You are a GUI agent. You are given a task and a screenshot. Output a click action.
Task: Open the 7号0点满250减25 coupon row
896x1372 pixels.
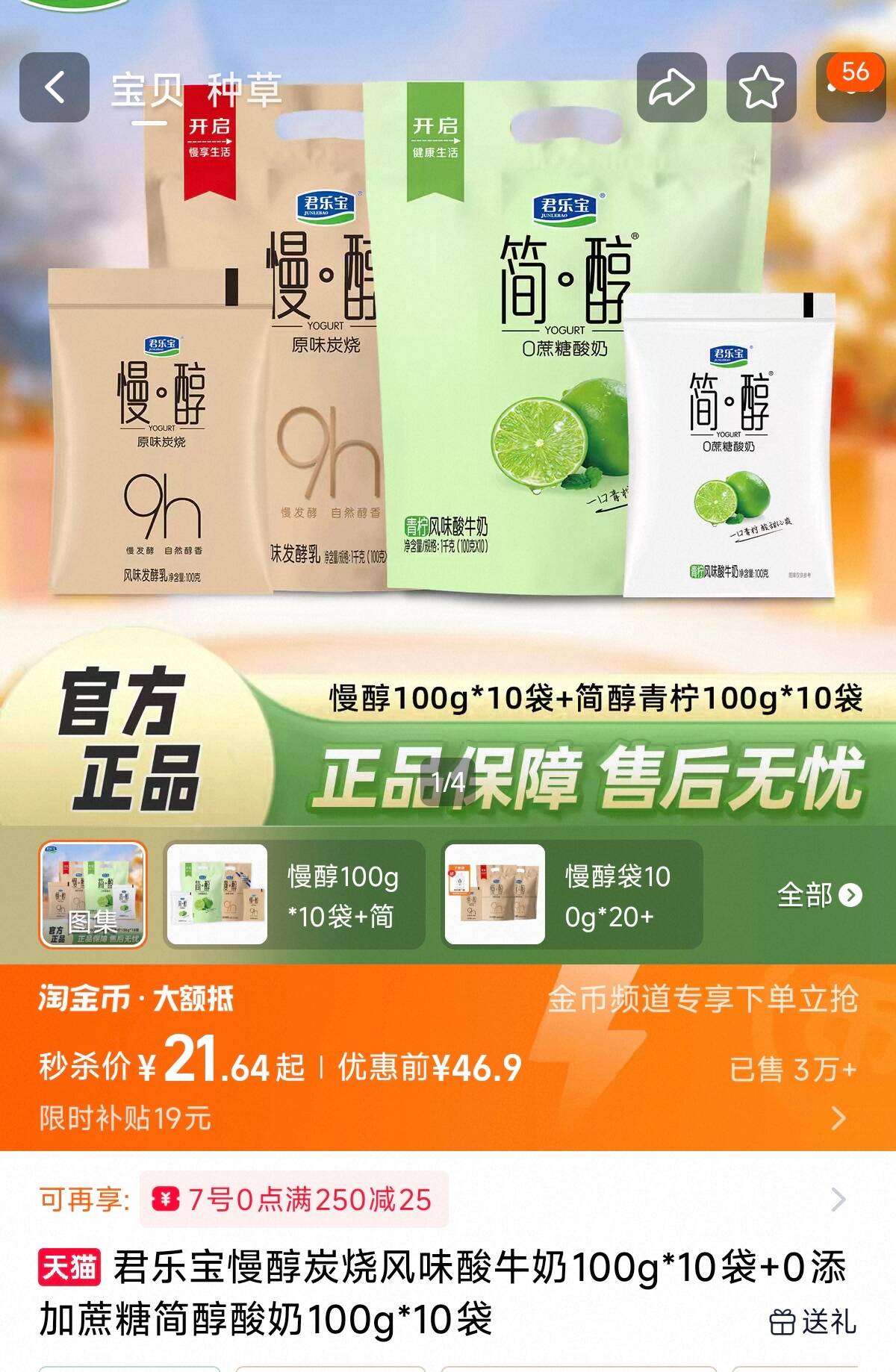(448, 1200)
